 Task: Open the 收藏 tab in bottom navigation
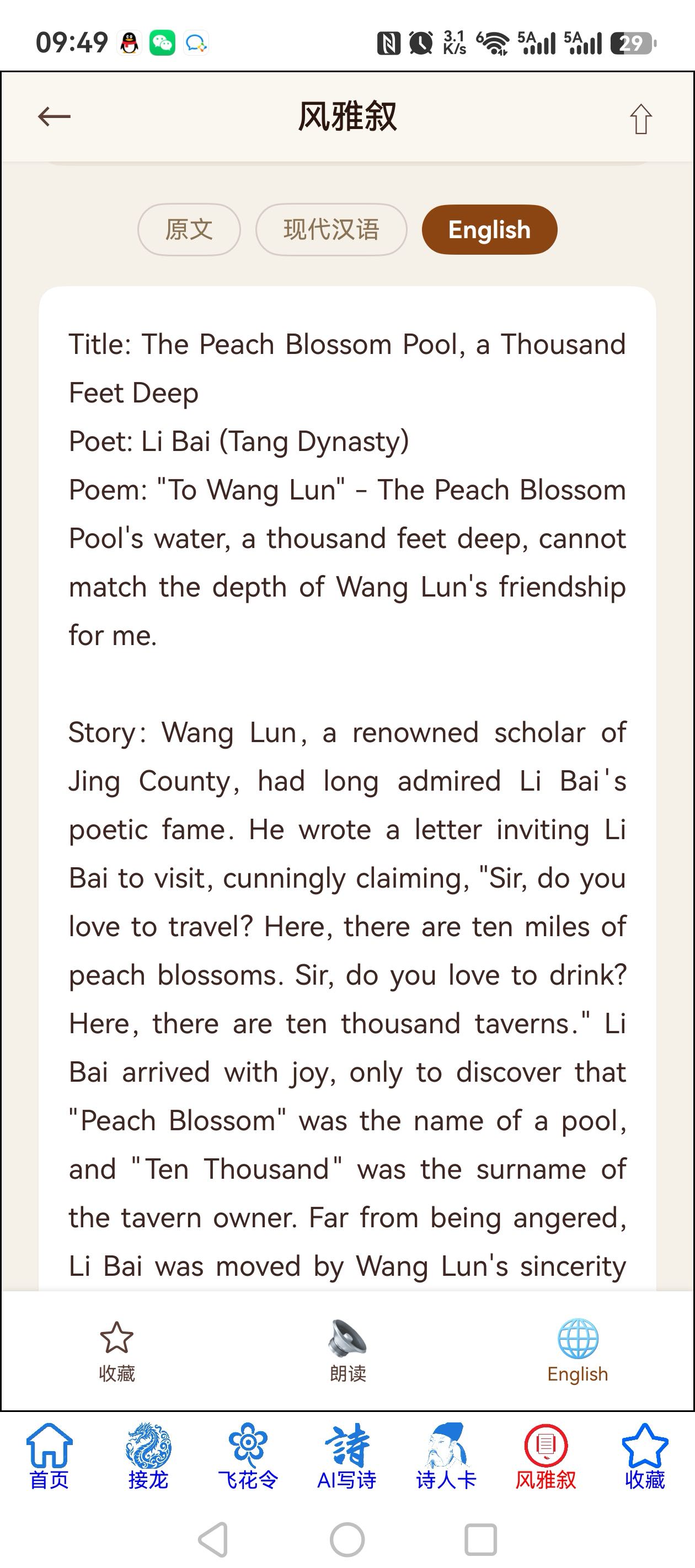[645, 1457]
